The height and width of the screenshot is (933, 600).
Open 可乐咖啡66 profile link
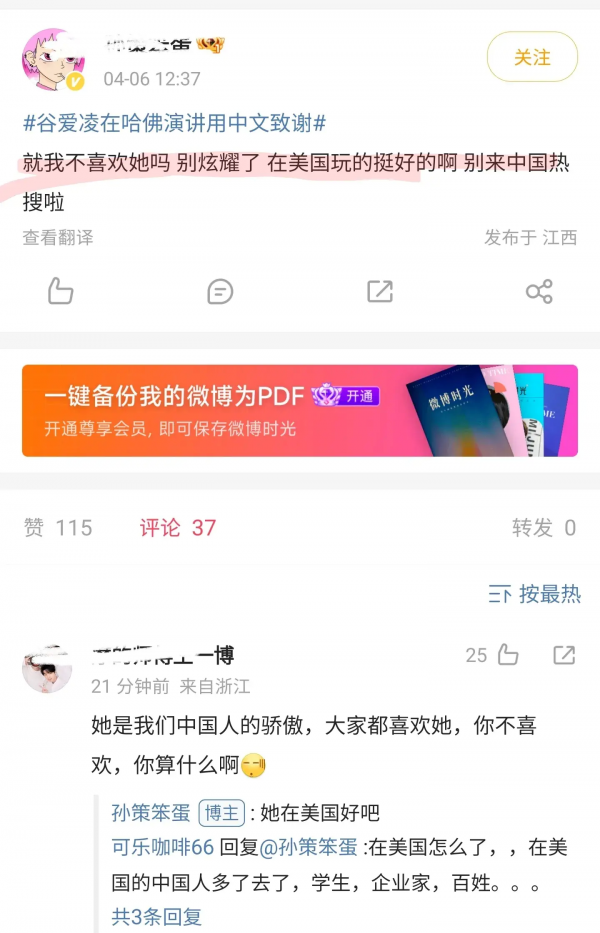(x=162, y=848)
